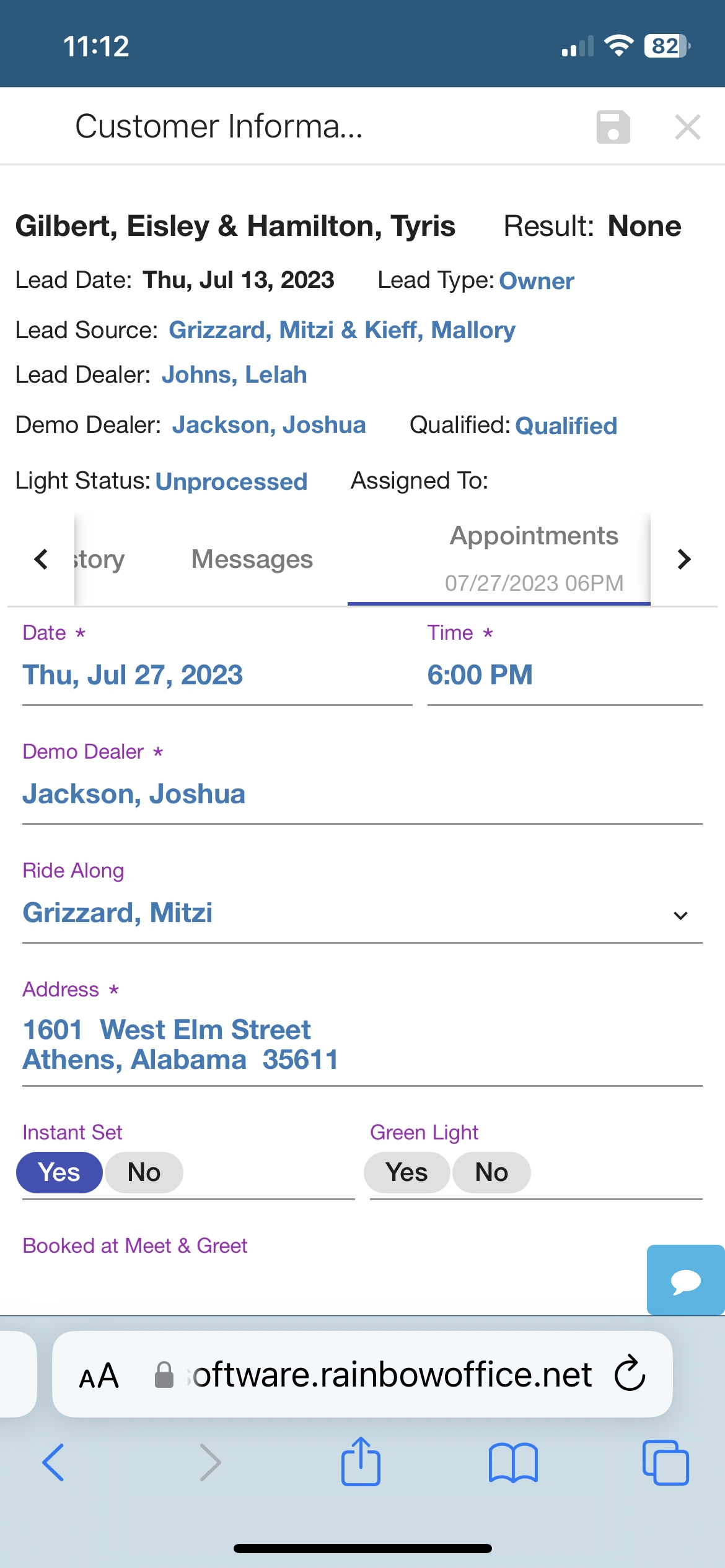Choose No for Green Light

[x=491, y=1172]
